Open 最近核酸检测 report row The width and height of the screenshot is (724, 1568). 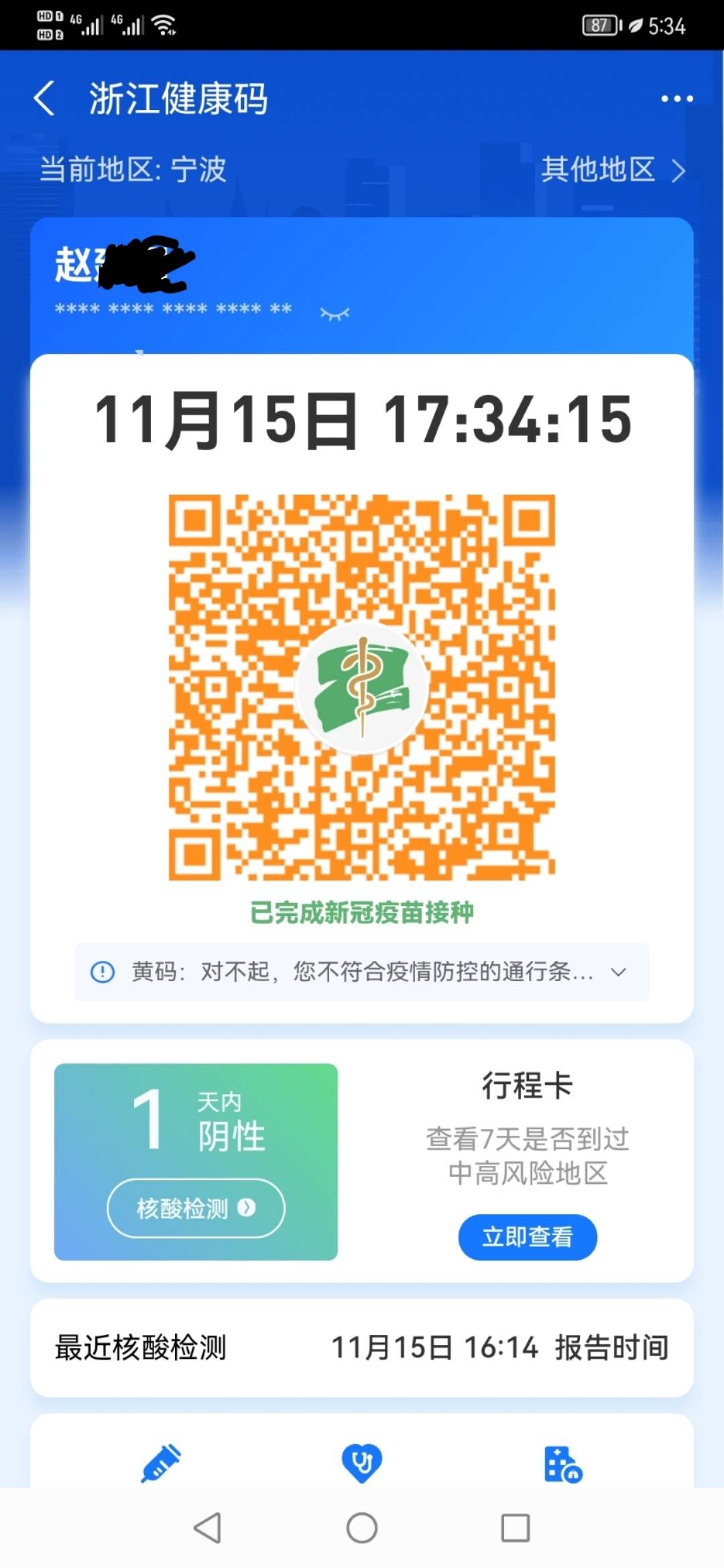pos(362,1347)
